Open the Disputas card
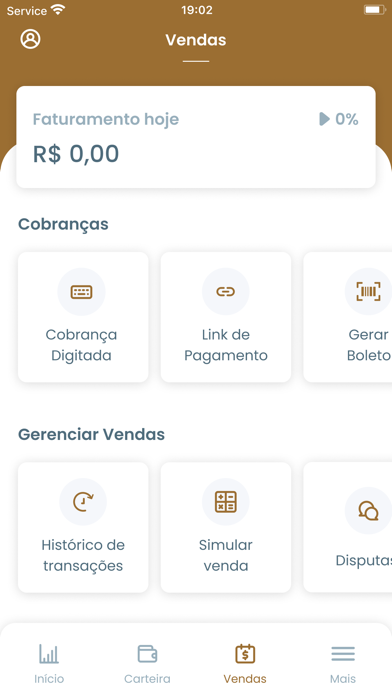392x696 pixels. pyautogui.click(x=348, y=527)
